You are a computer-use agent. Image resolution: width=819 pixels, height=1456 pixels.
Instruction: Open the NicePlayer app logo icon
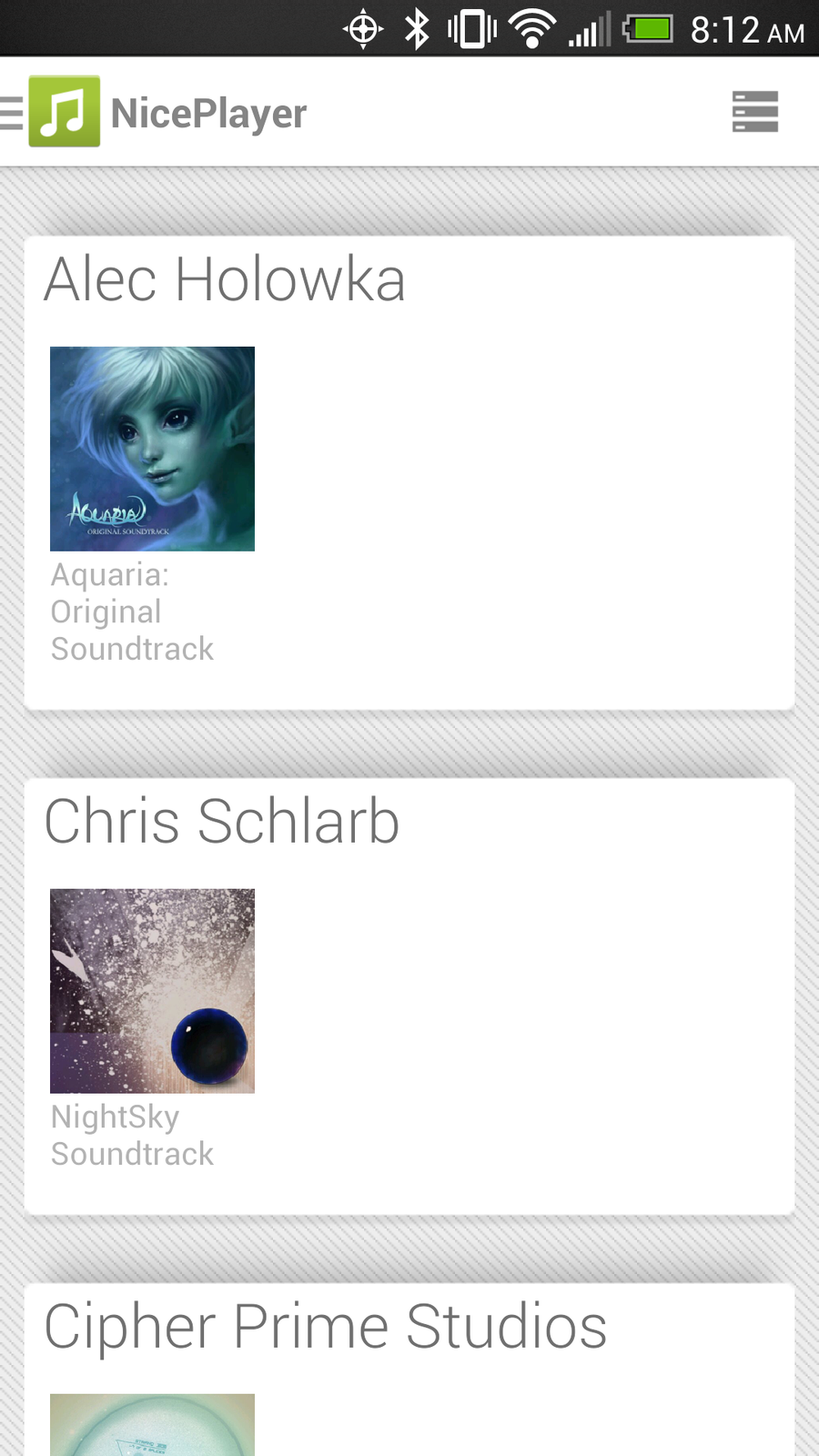coord(63,112)
